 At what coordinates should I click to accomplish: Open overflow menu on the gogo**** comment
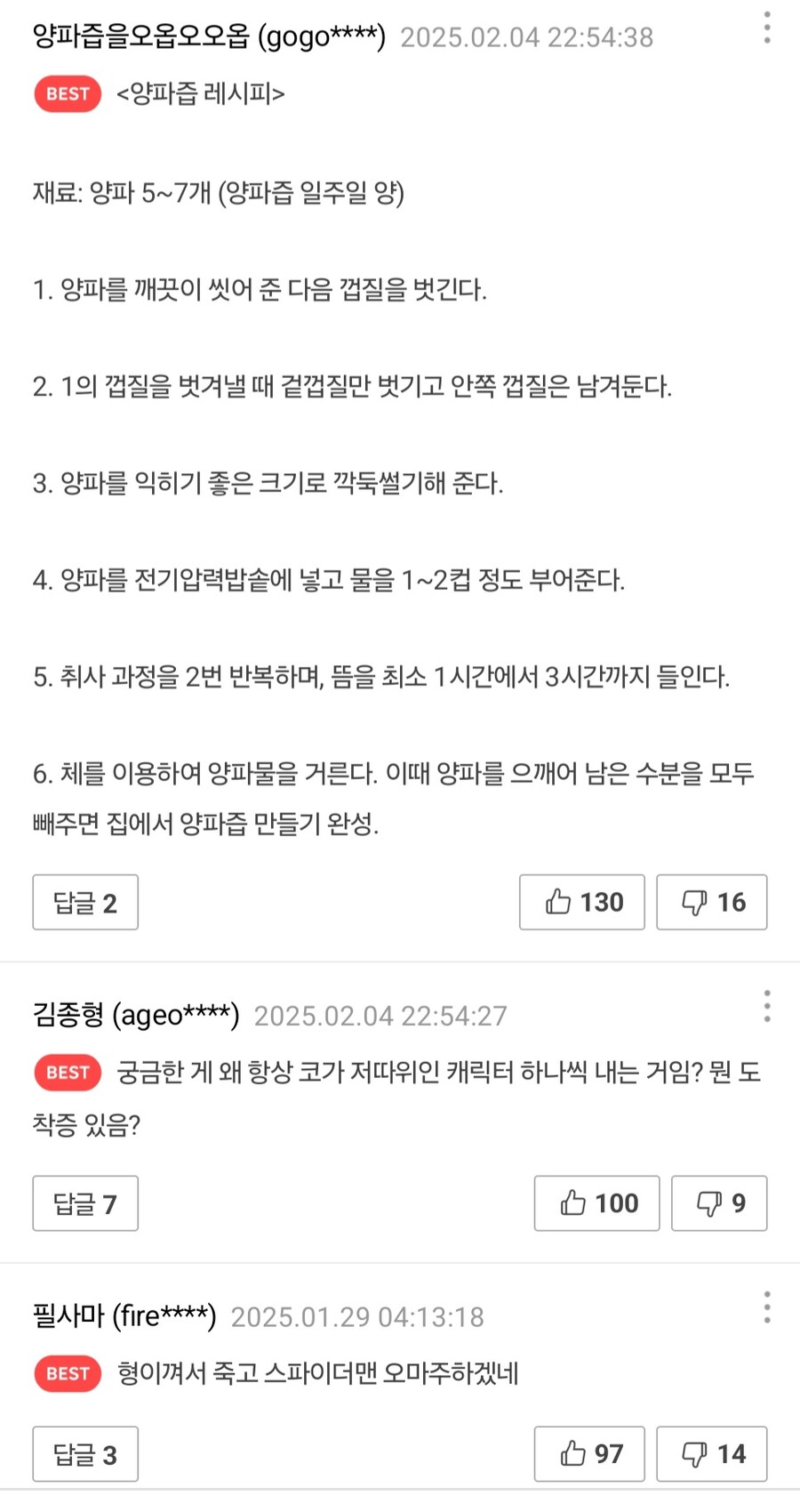(766, 28)
